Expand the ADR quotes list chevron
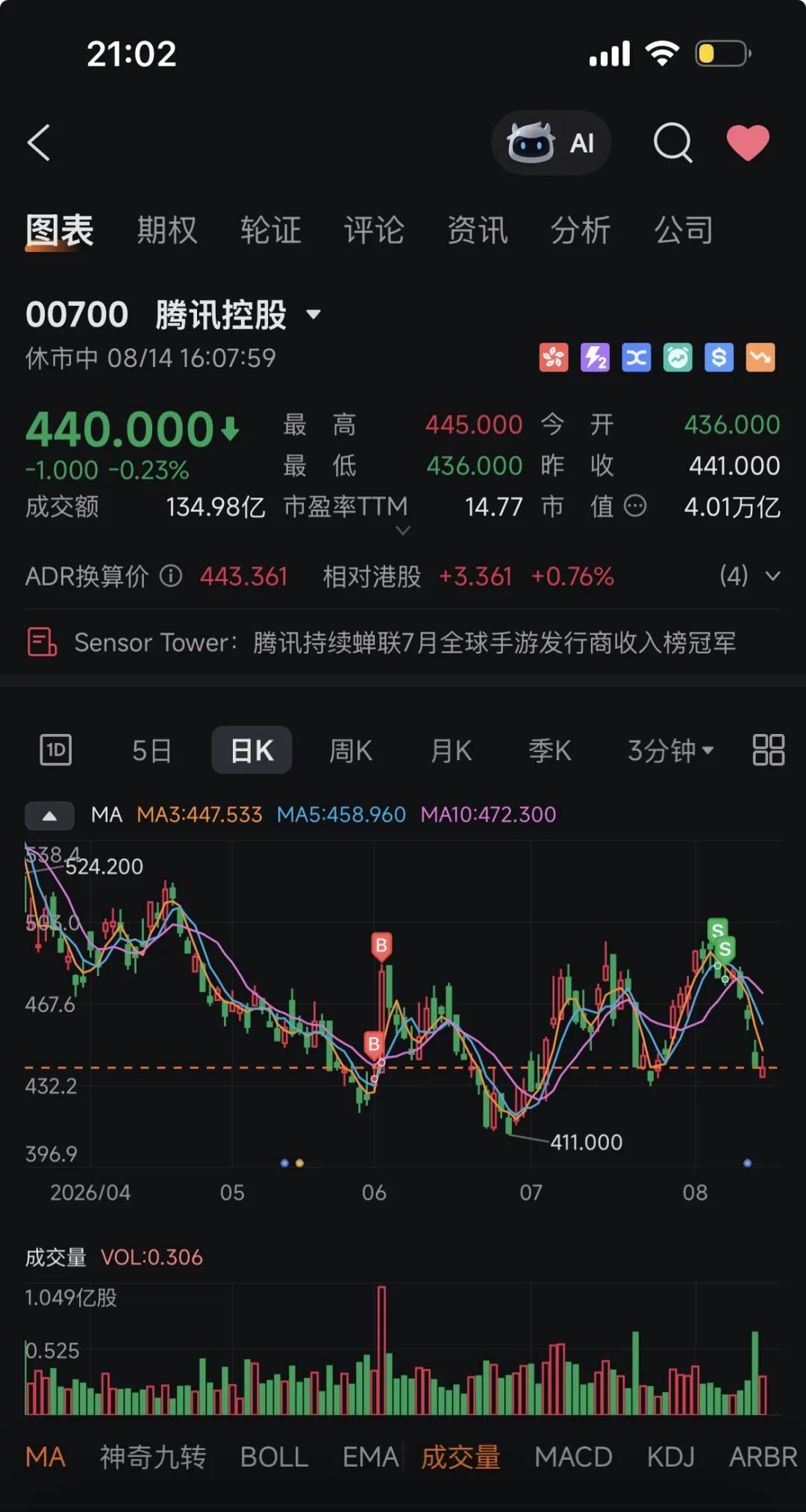Image resolution: width=806 pixels, height=1512 pixels. pyautogui.click(x=773, y=576)
